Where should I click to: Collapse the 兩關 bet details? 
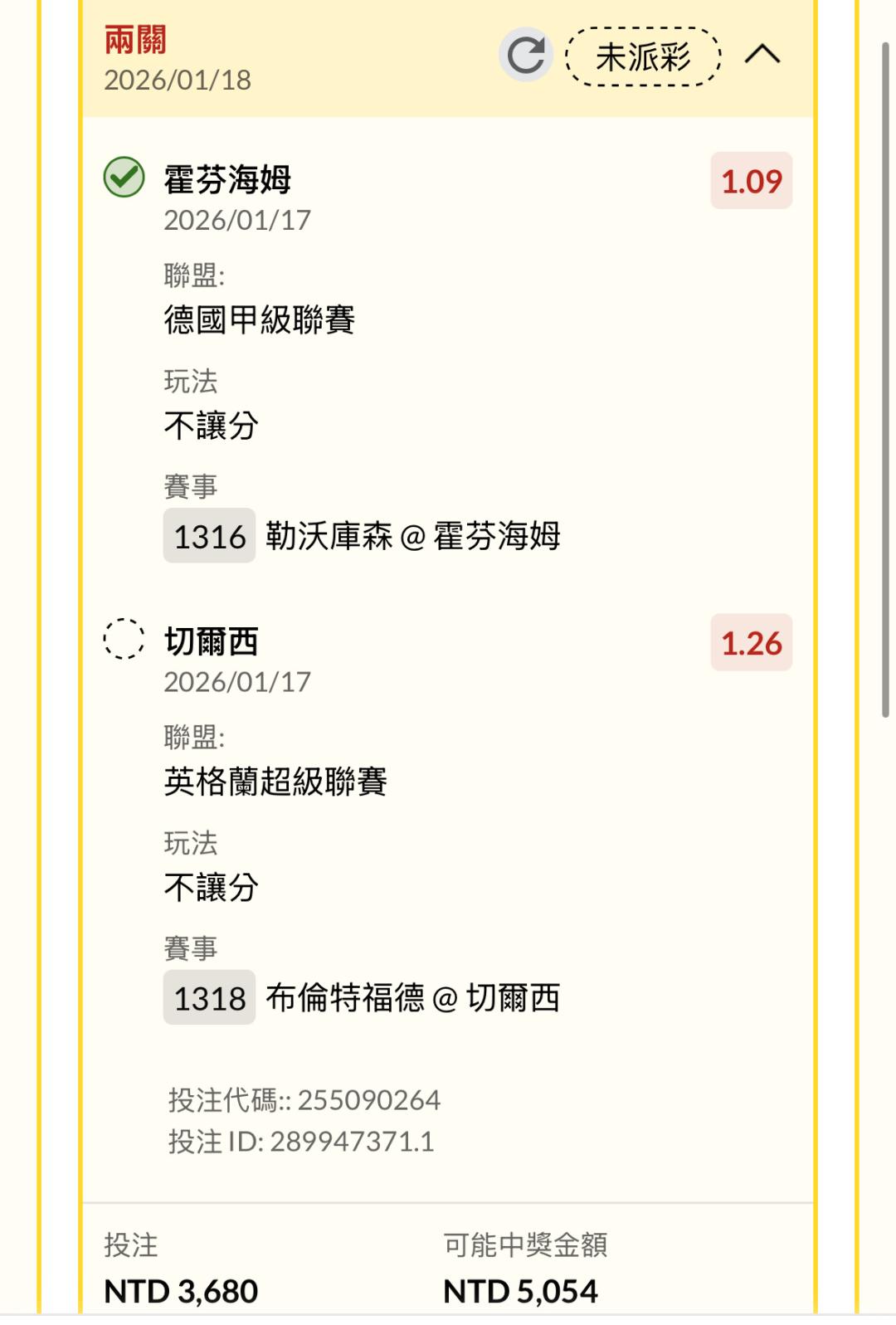[x=762, y=55]
